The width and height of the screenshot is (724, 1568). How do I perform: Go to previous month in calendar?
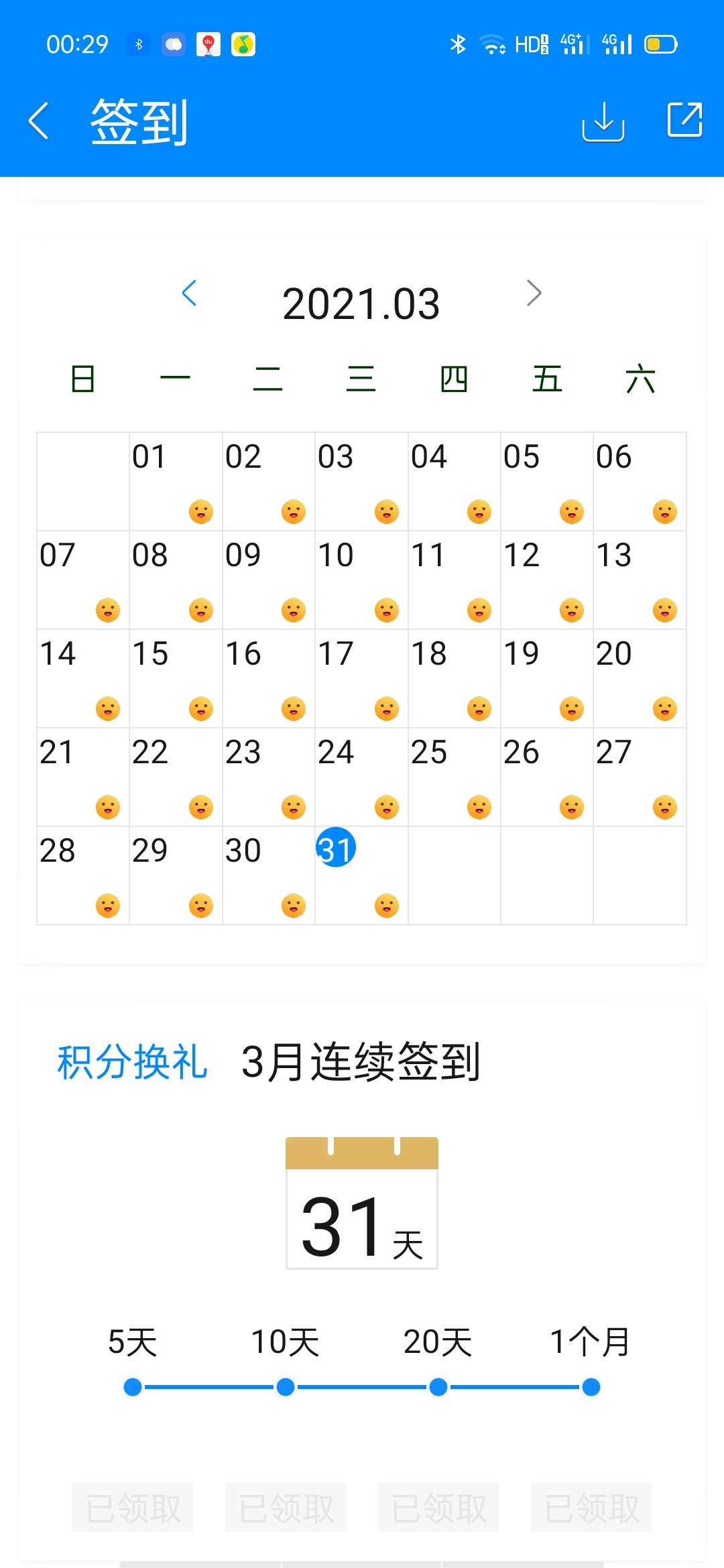[x=190, y=293]
